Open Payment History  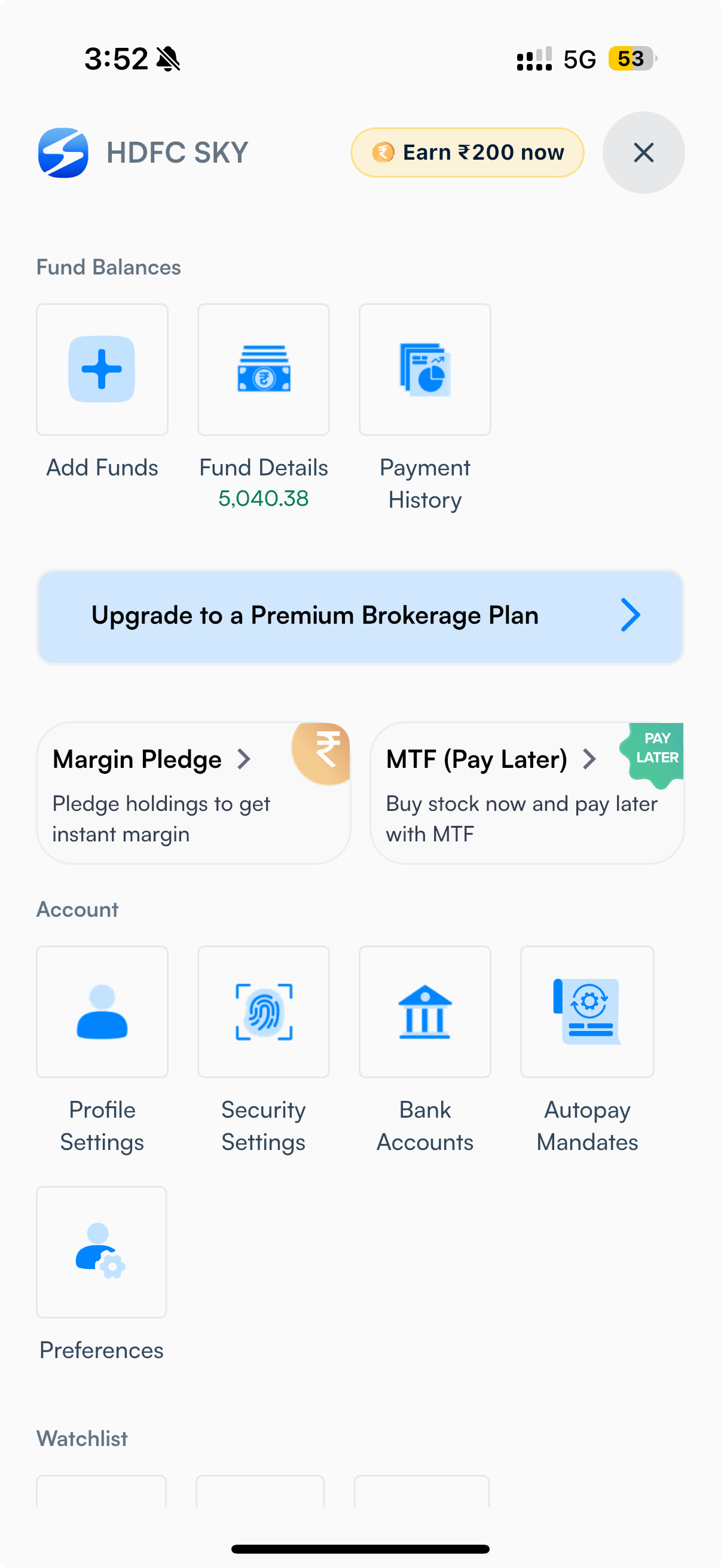tap(424, 370)
